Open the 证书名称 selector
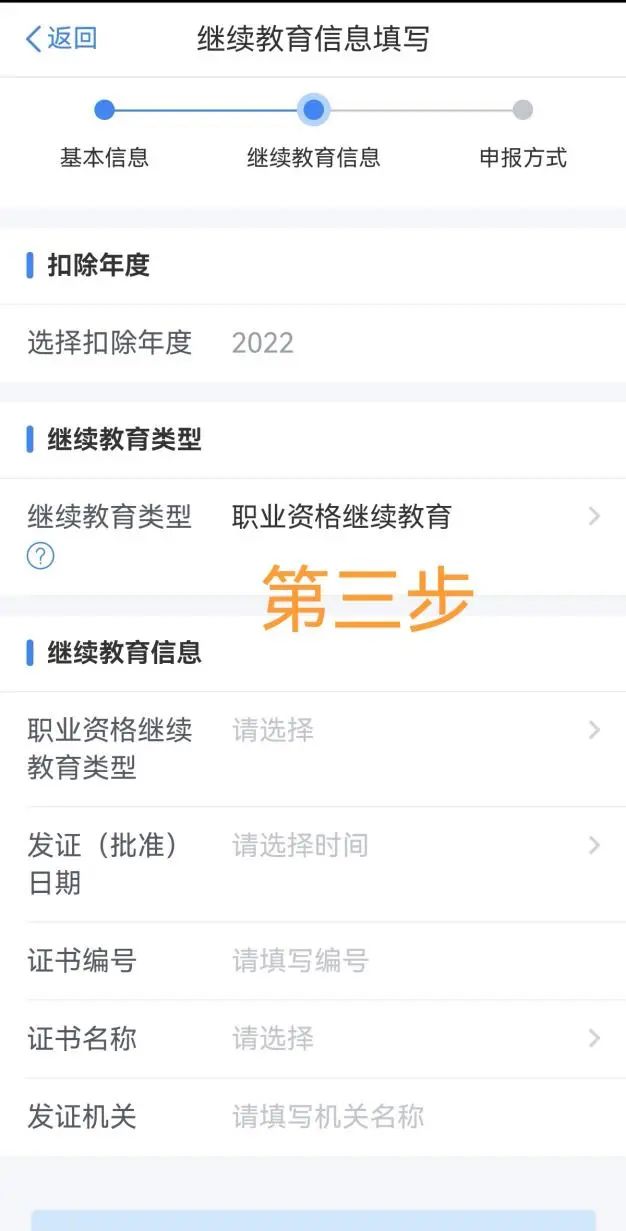Viewport: 626px width, 1231px height. point(412,1039)
